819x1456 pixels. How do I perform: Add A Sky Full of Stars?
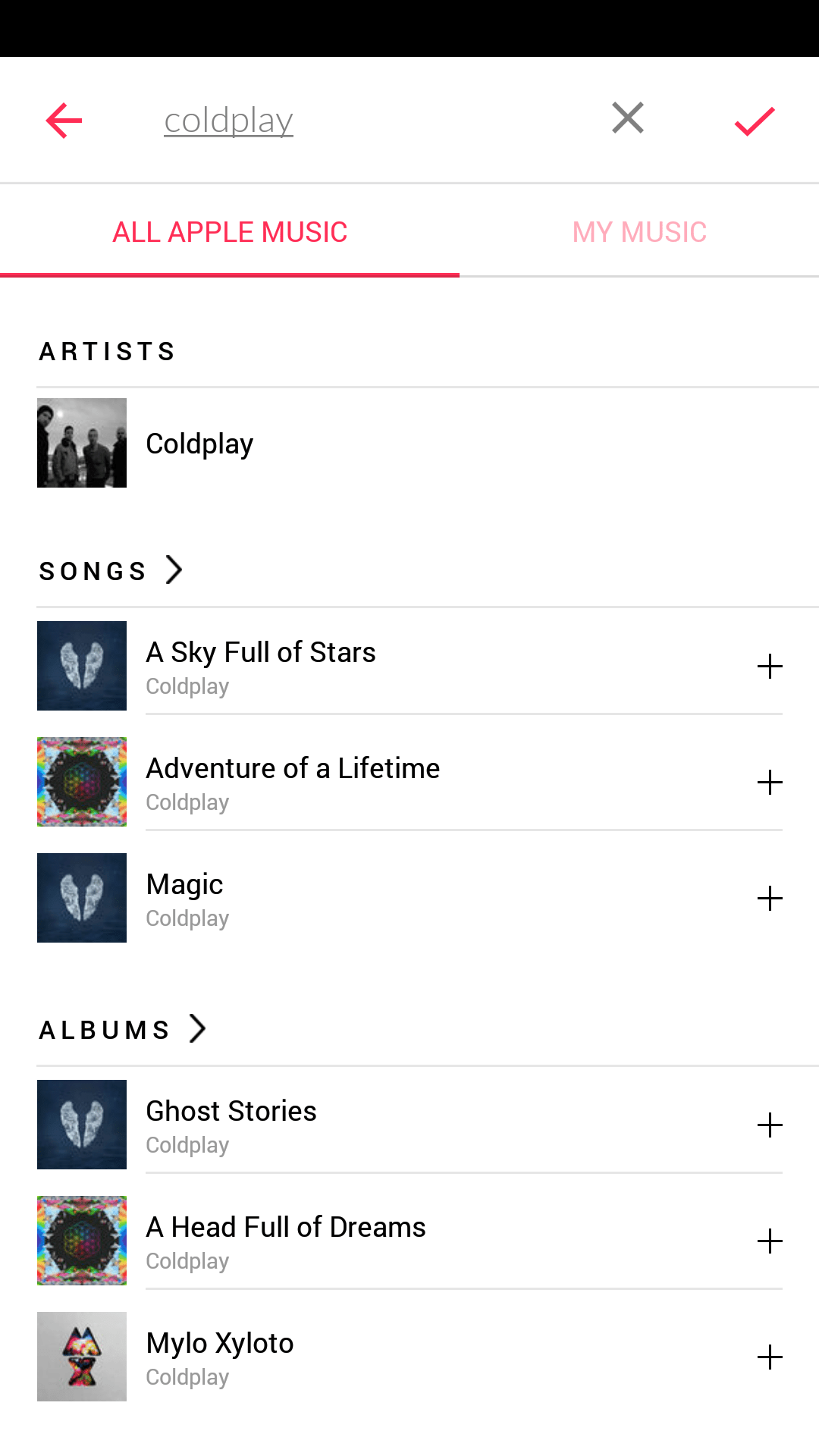click(770, 667)
